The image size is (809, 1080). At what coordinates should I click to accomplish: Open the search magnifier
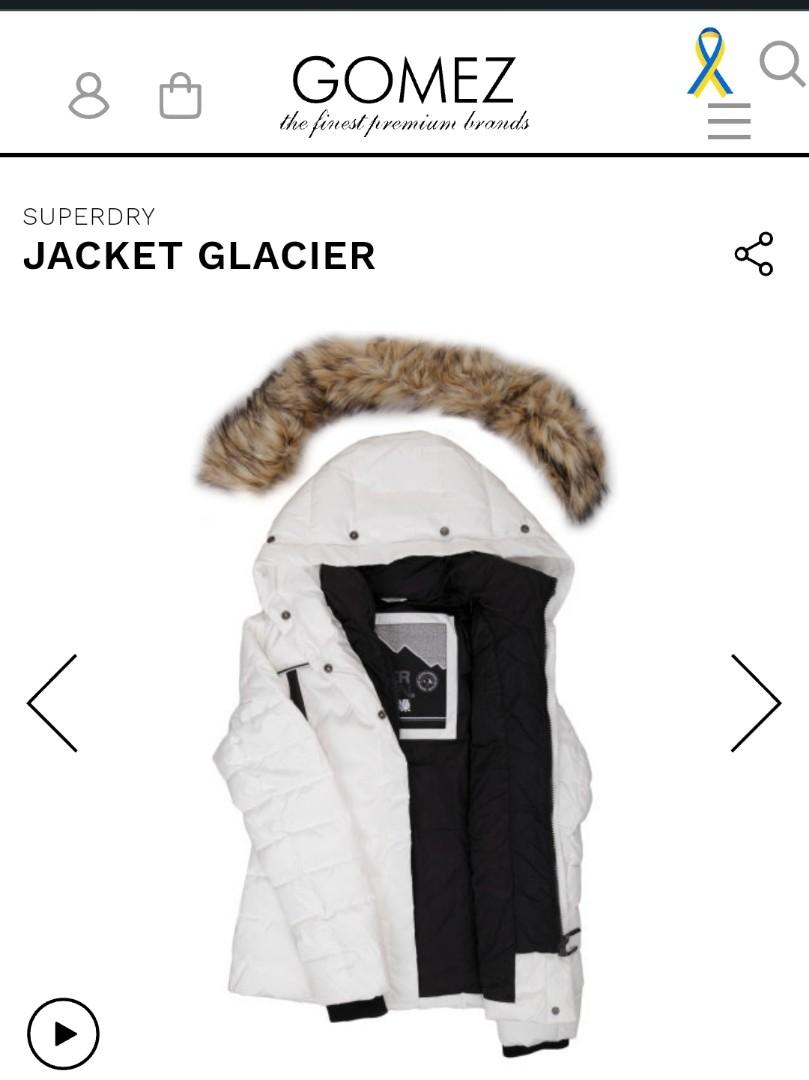coord(781,64)
